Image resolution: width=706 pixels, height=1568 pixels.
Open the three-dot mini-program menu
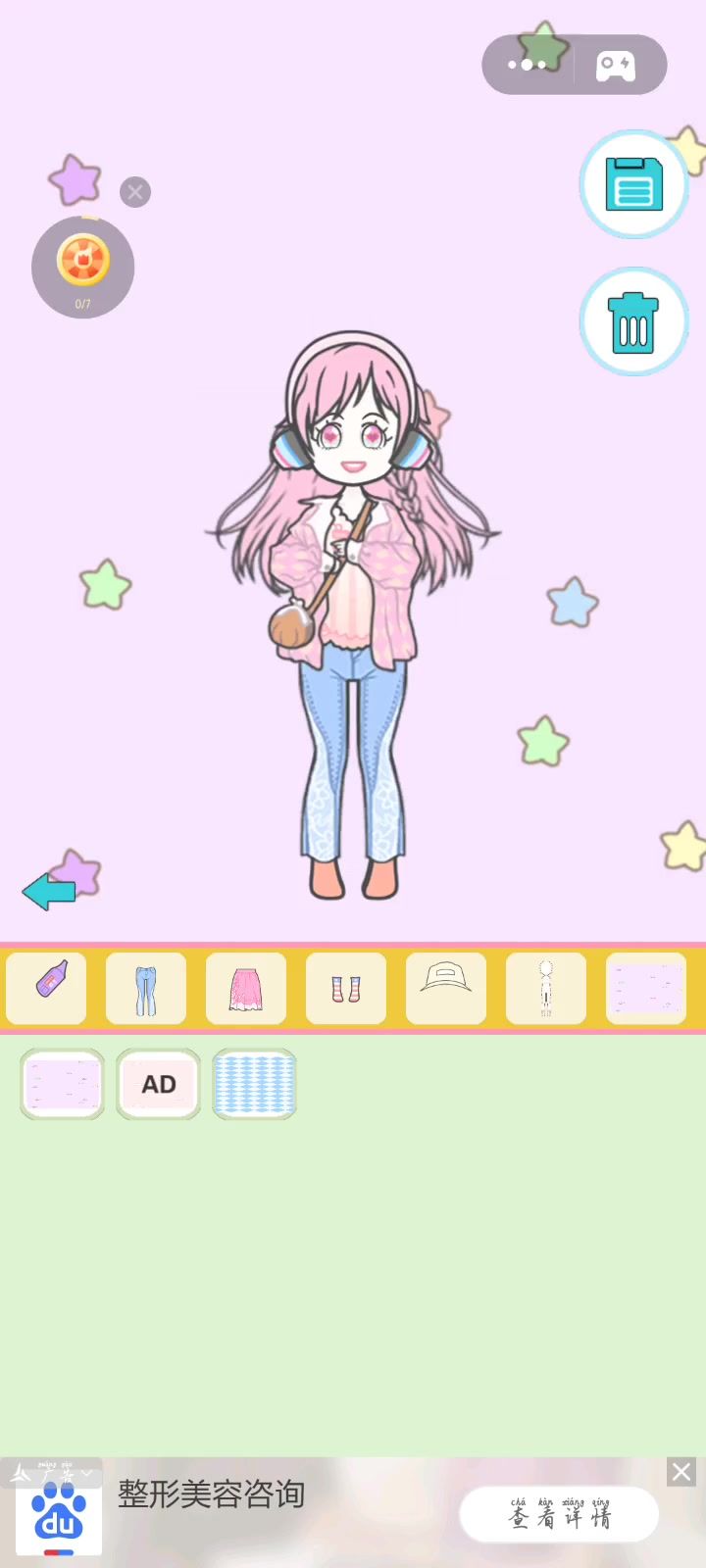tap(527, 65)
